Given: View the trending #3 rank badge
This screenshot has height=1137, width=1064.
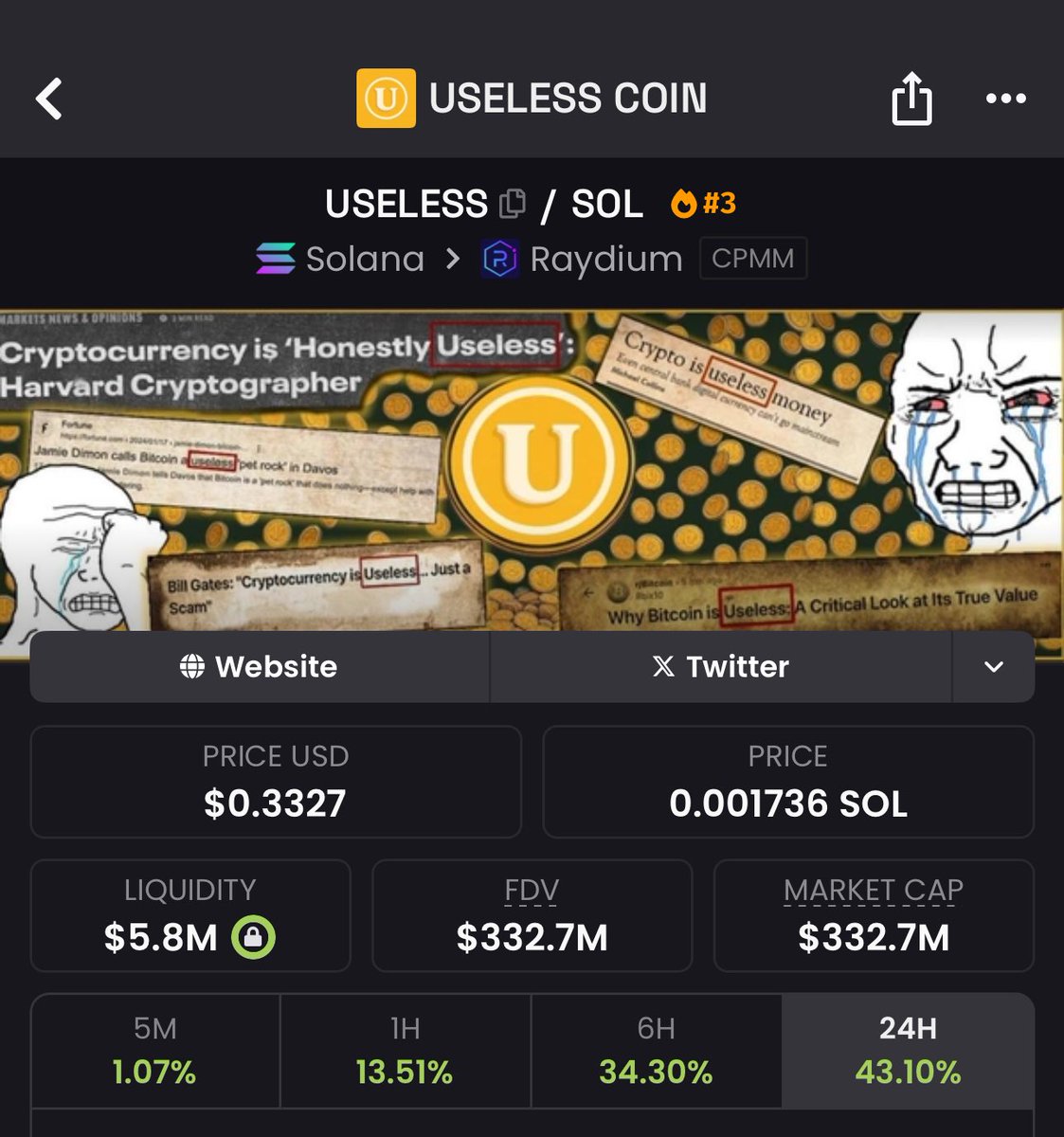Looking at the screenshot, I should (x=703, y=203).
